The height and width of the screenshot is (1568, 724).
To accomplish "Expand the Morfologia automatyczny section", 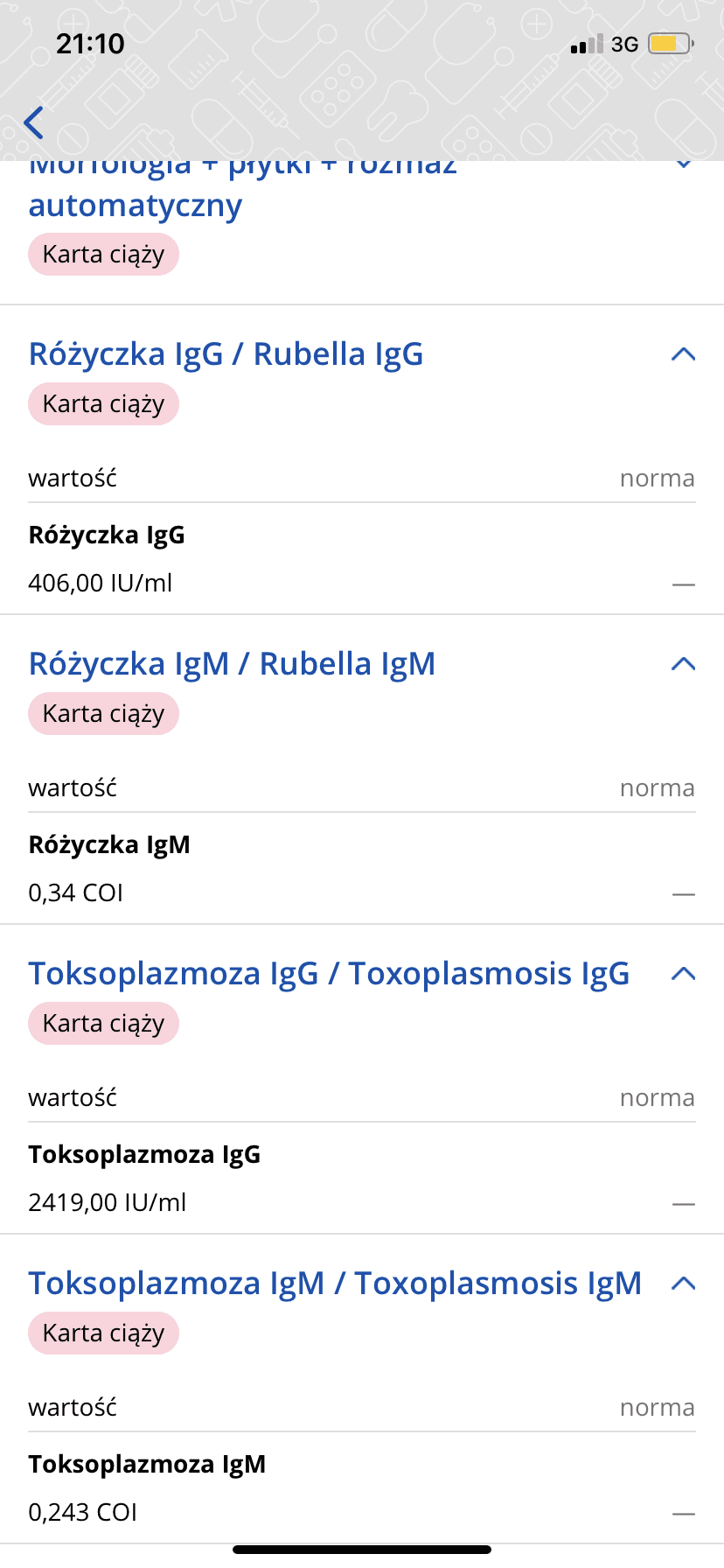I will (684, 166).
